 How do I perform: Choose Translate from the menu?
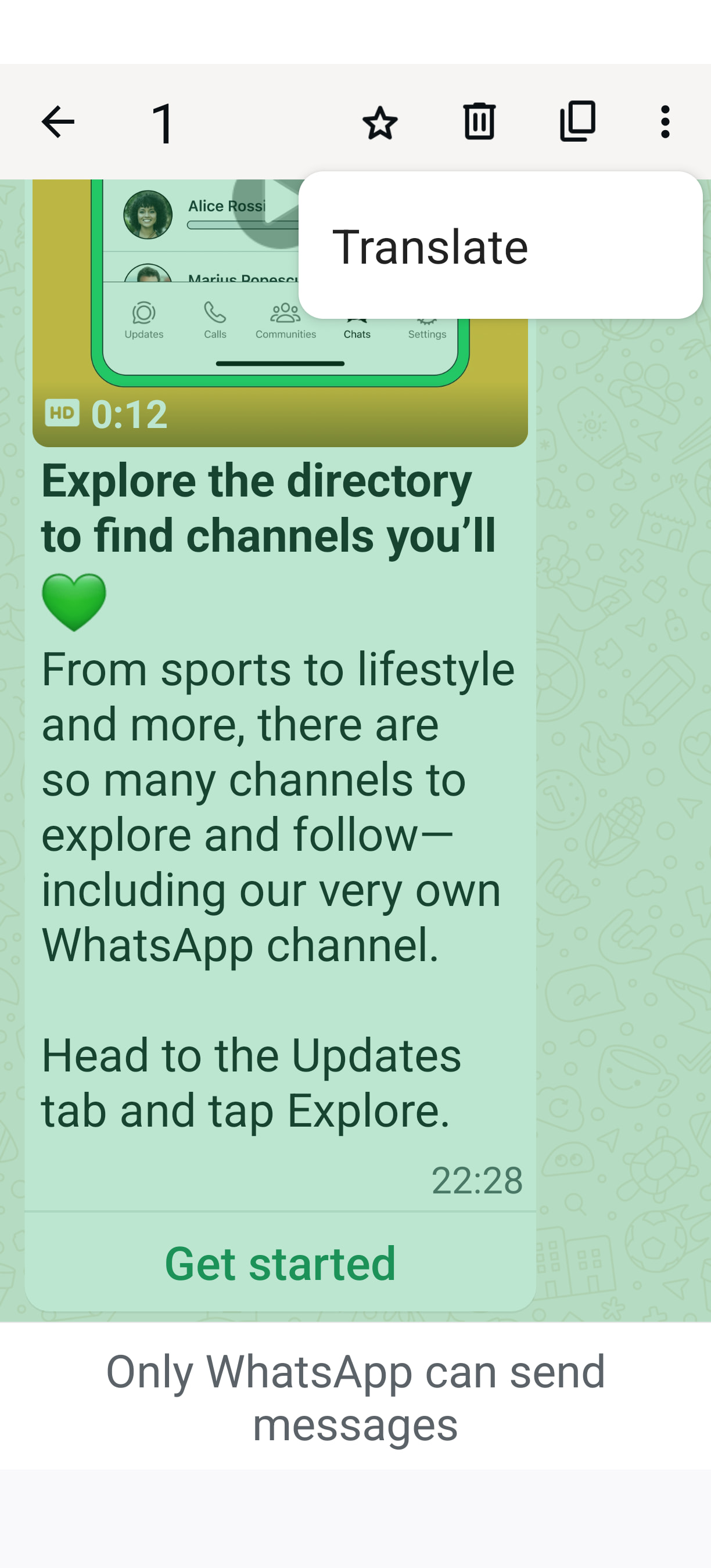tap(430, 246)
